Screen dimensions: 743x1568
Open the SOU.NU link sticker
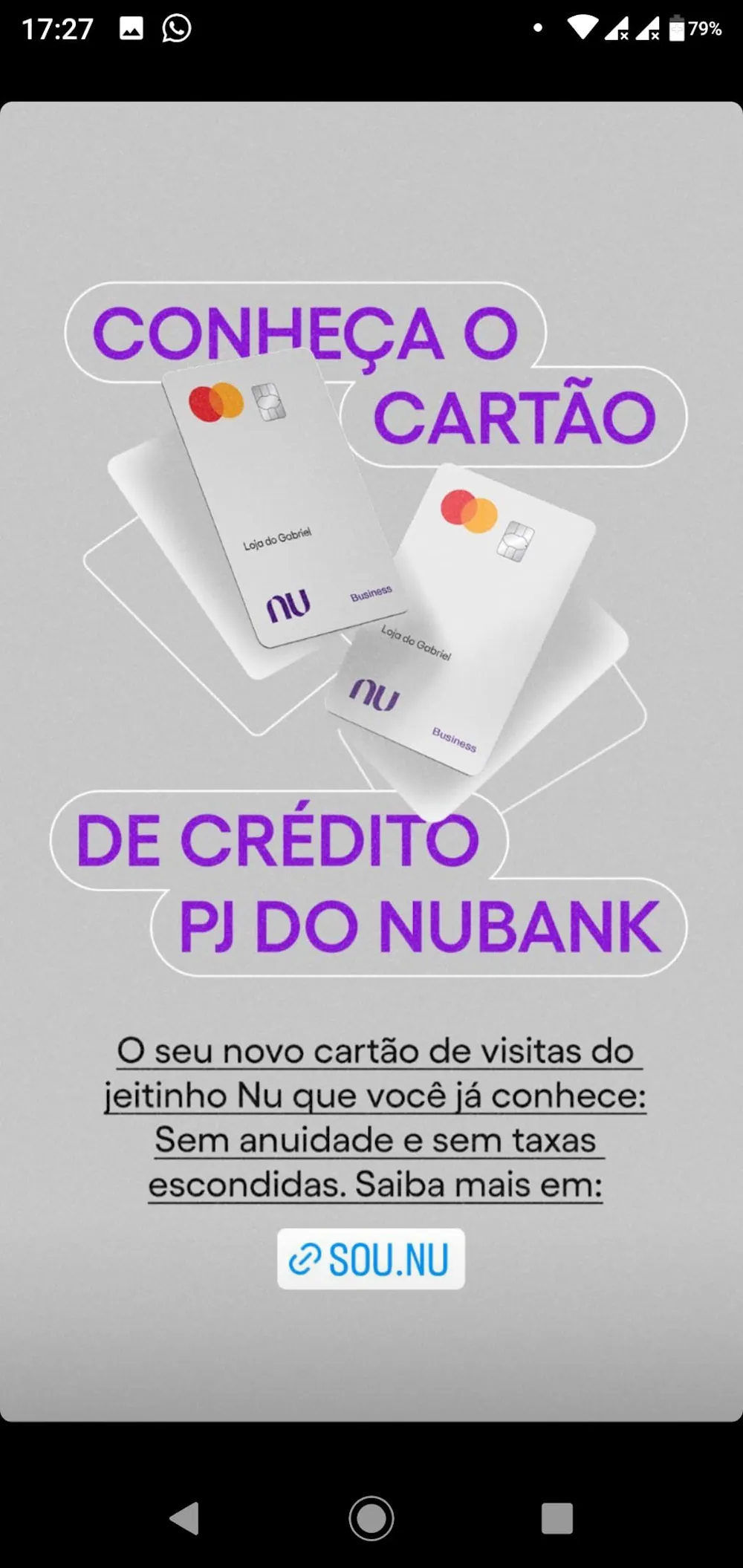pos(371,1259)
